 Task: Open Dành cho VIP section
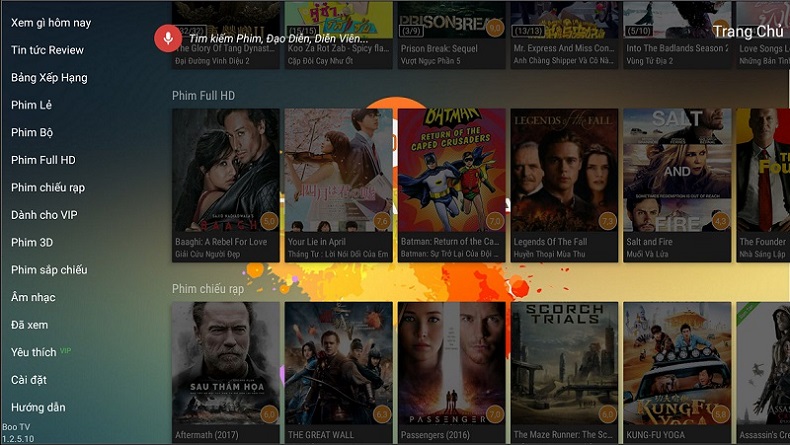tap(44, 215)
